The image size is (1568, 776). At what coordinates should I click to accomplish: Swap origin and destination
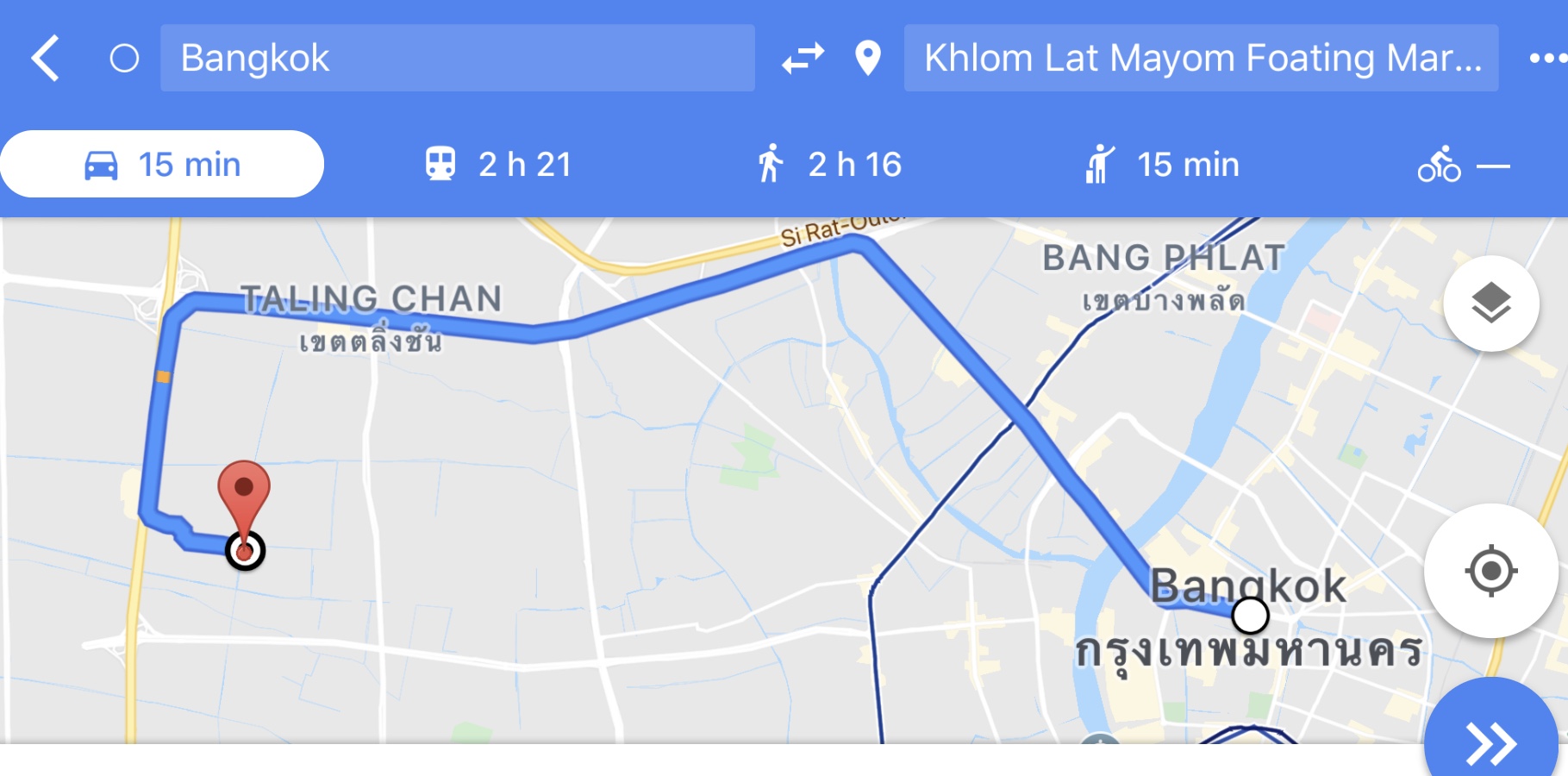click(803, 59)
